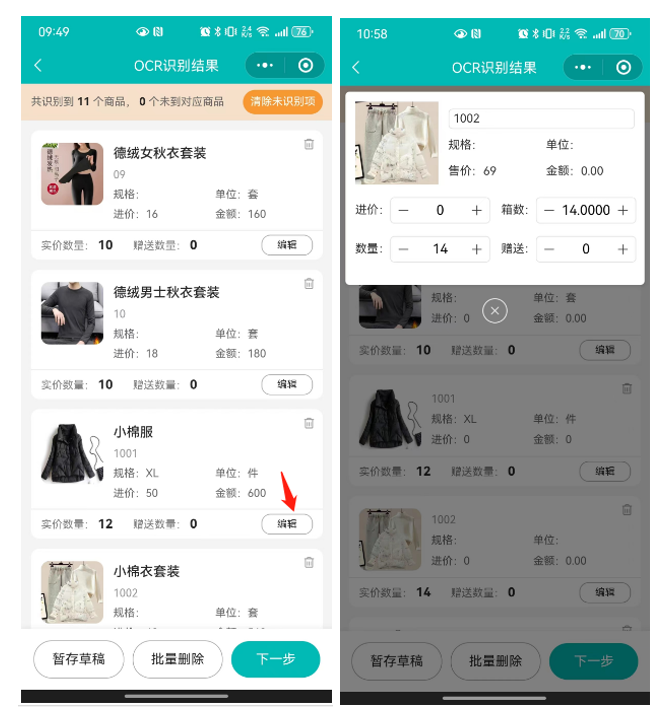Image resolution: width=667 pixels, height=712 pixels.
Task: Remove 小棉服 with its trash icon
Action: 309,423
